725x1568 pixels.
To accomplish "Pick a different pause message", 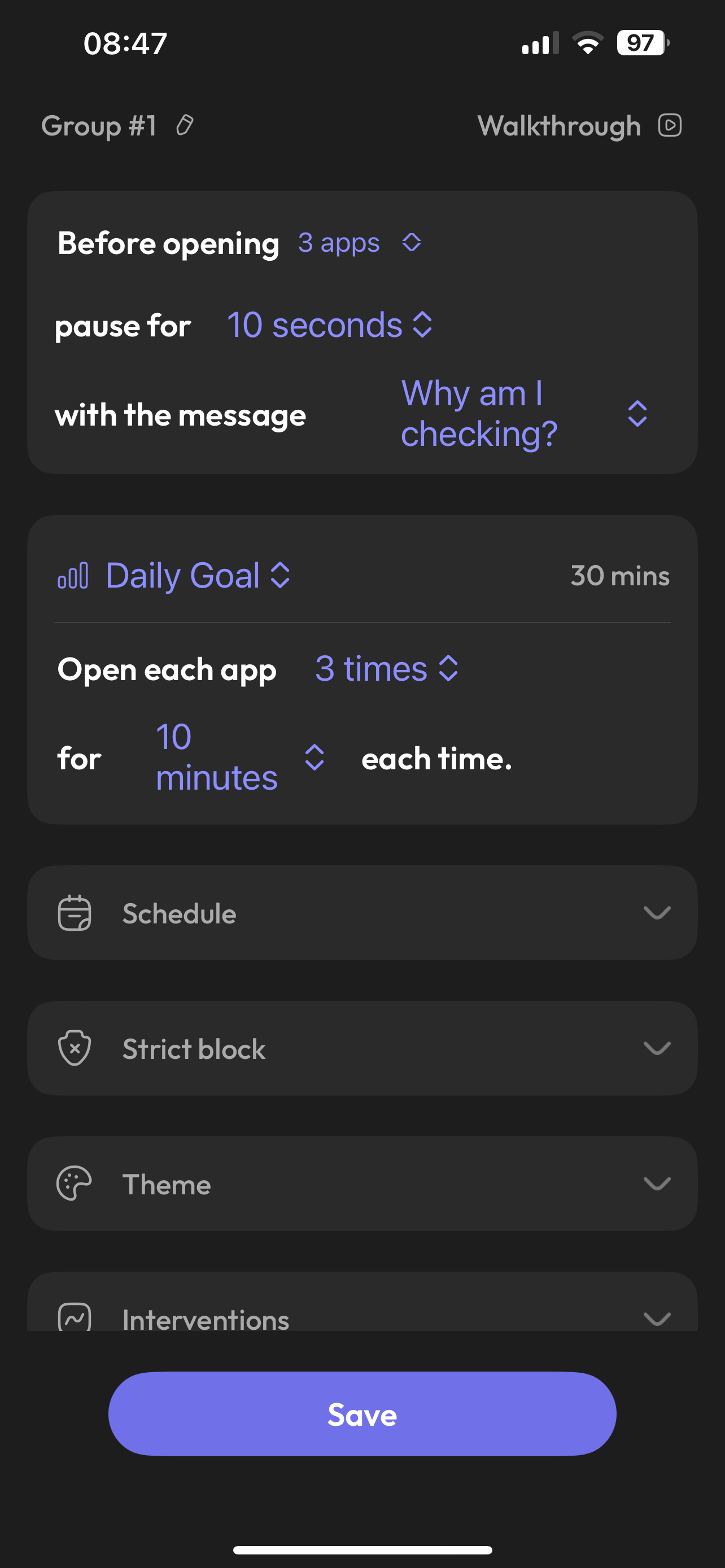I will click(523, 413).
